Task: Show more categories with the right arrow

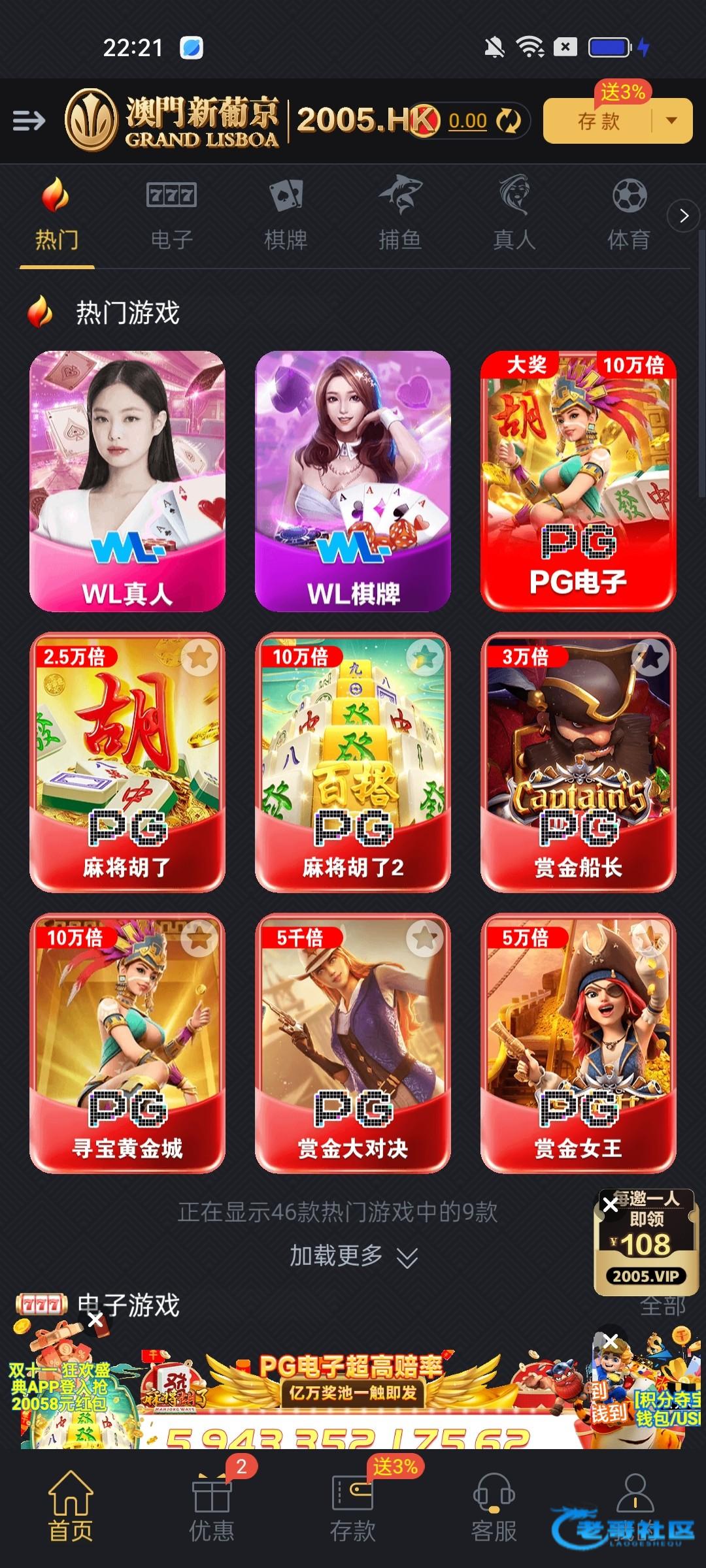Action: (x=684, y=216)
